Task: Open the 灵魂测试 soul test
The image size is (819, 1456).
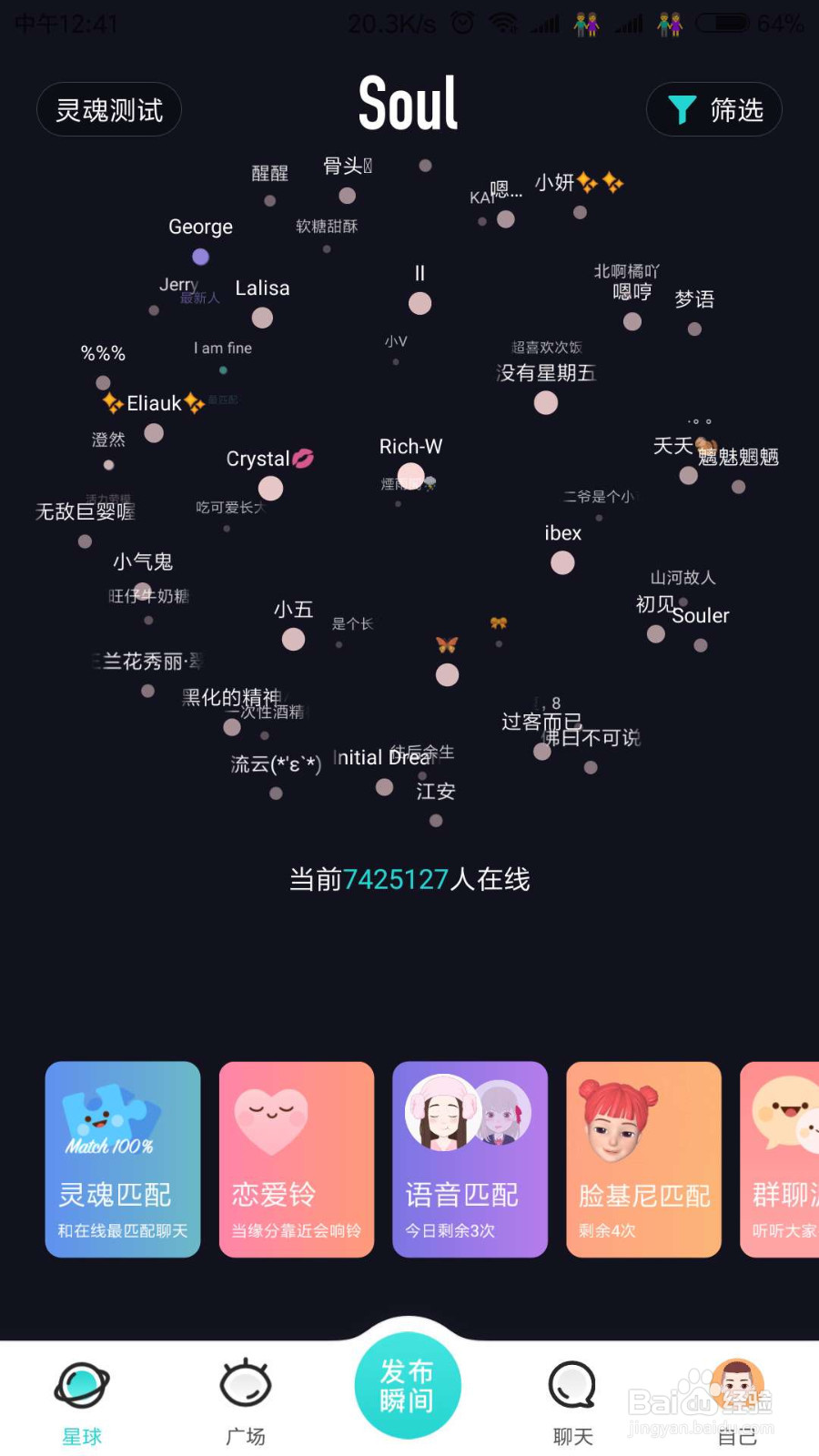Action: [x=108, y=109]
